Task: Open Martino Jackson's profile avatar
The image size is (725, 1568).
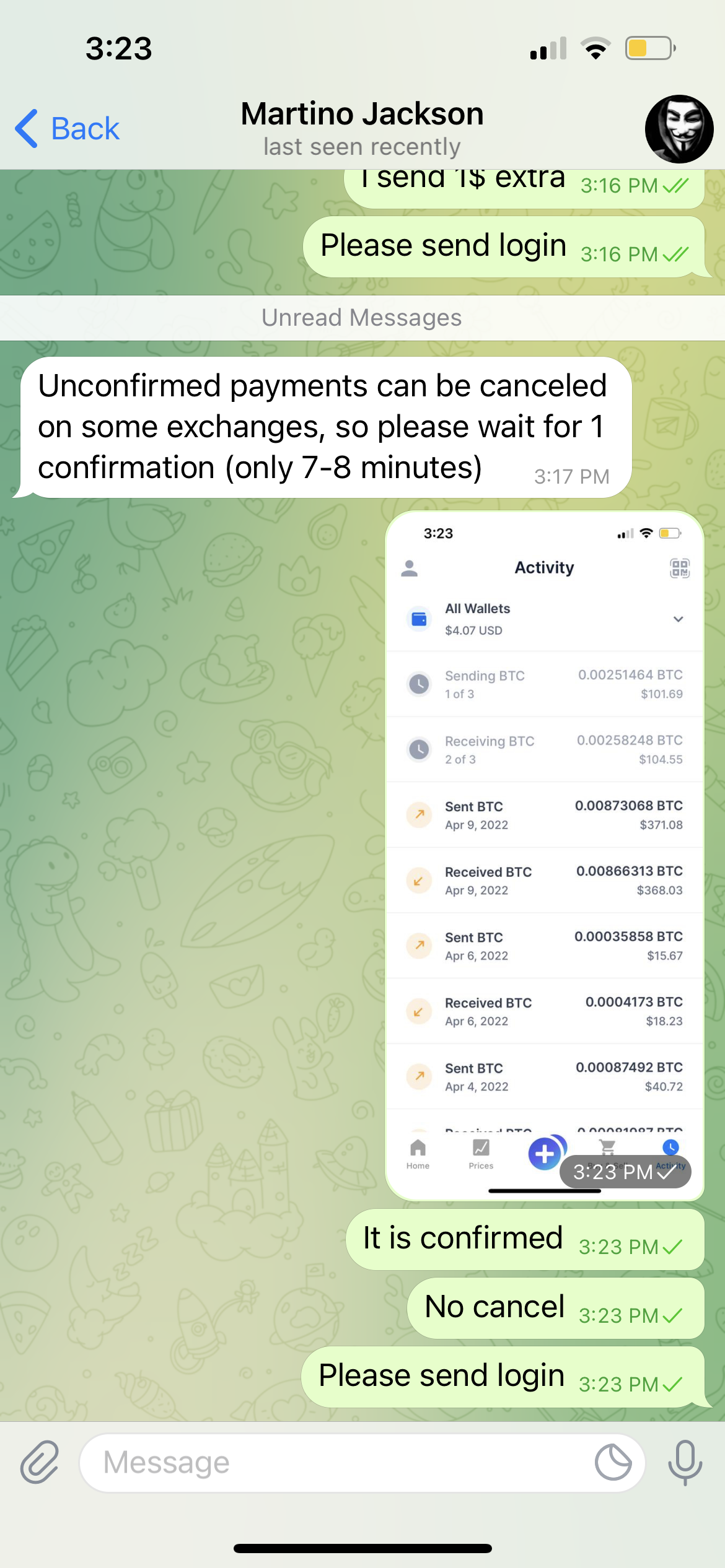Action: (x=679, y=129)
